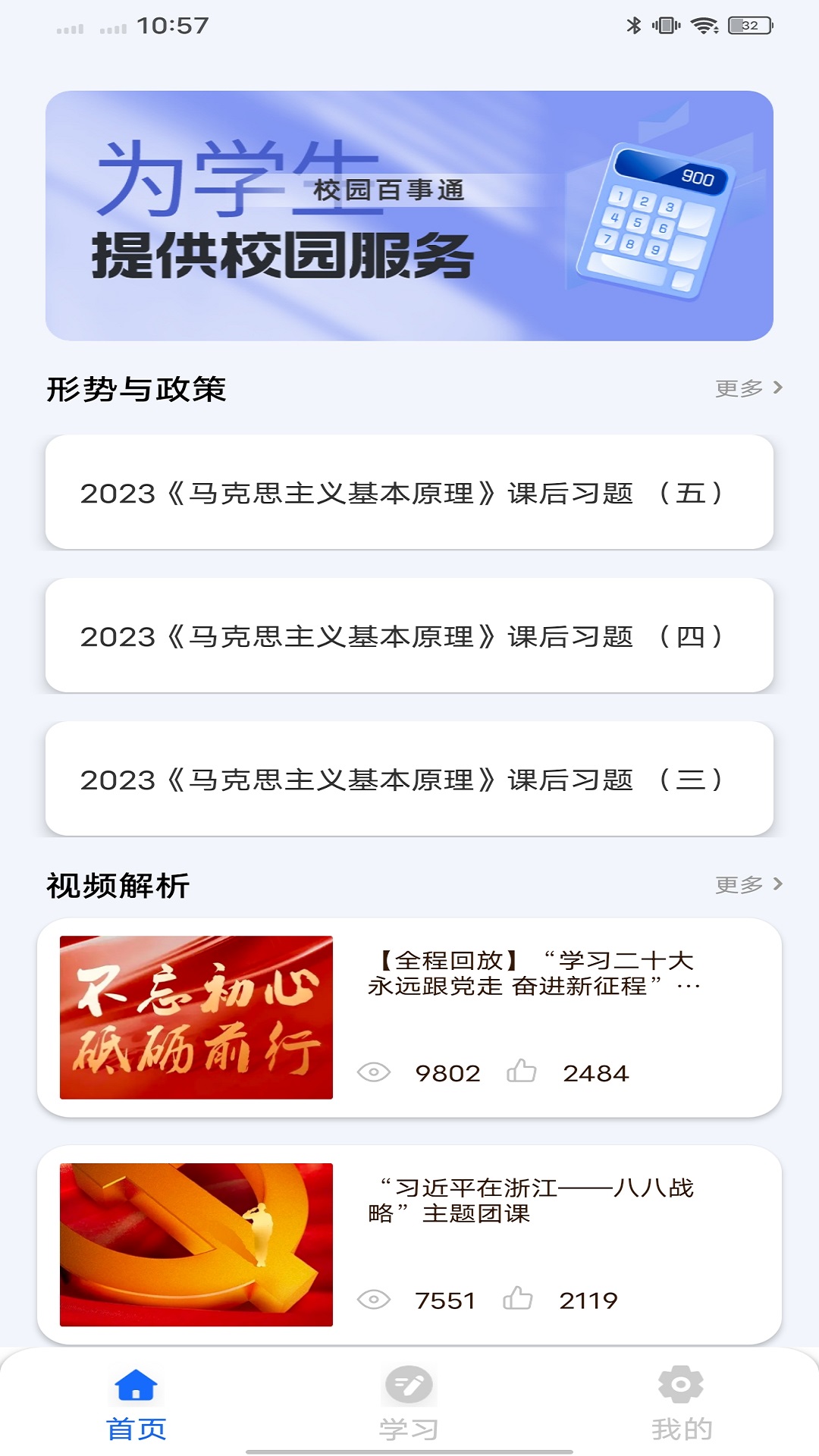
Task: Switch to the 学习 tab
Action: [409, 1404]
